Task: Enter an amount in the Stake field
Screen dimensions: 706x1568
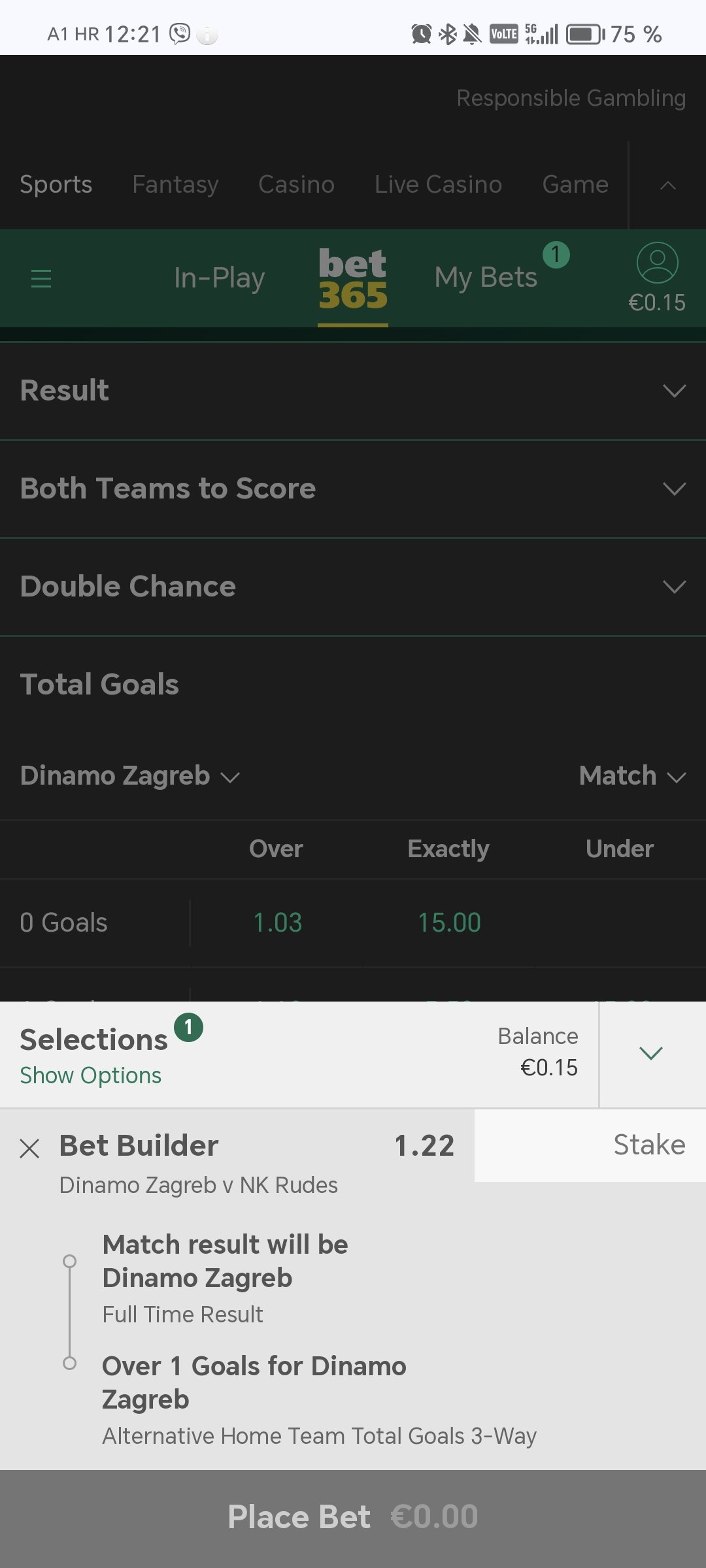Action: (590, 1145)
